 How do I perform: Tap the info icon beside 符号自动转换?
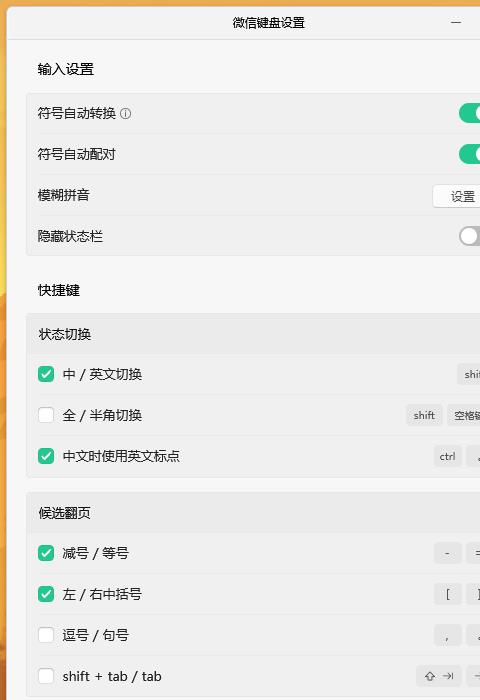(x=126, y=113)
